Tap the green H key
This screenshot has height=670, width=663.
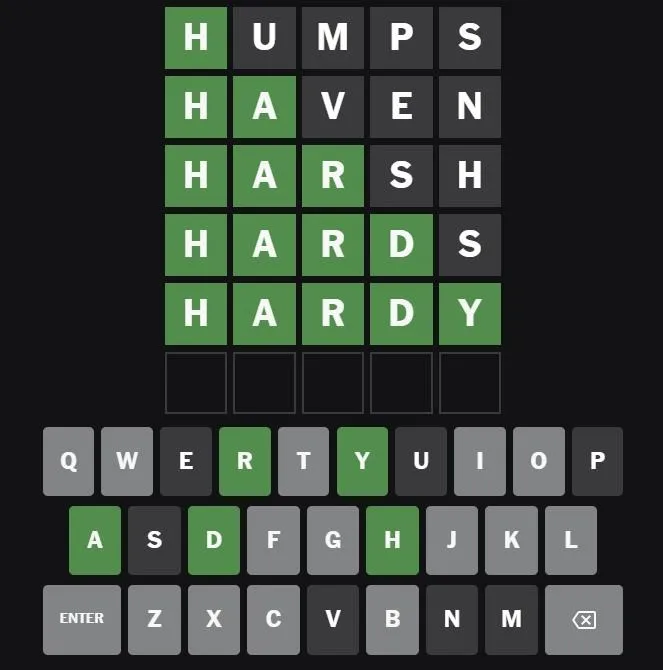pos(392,540)
